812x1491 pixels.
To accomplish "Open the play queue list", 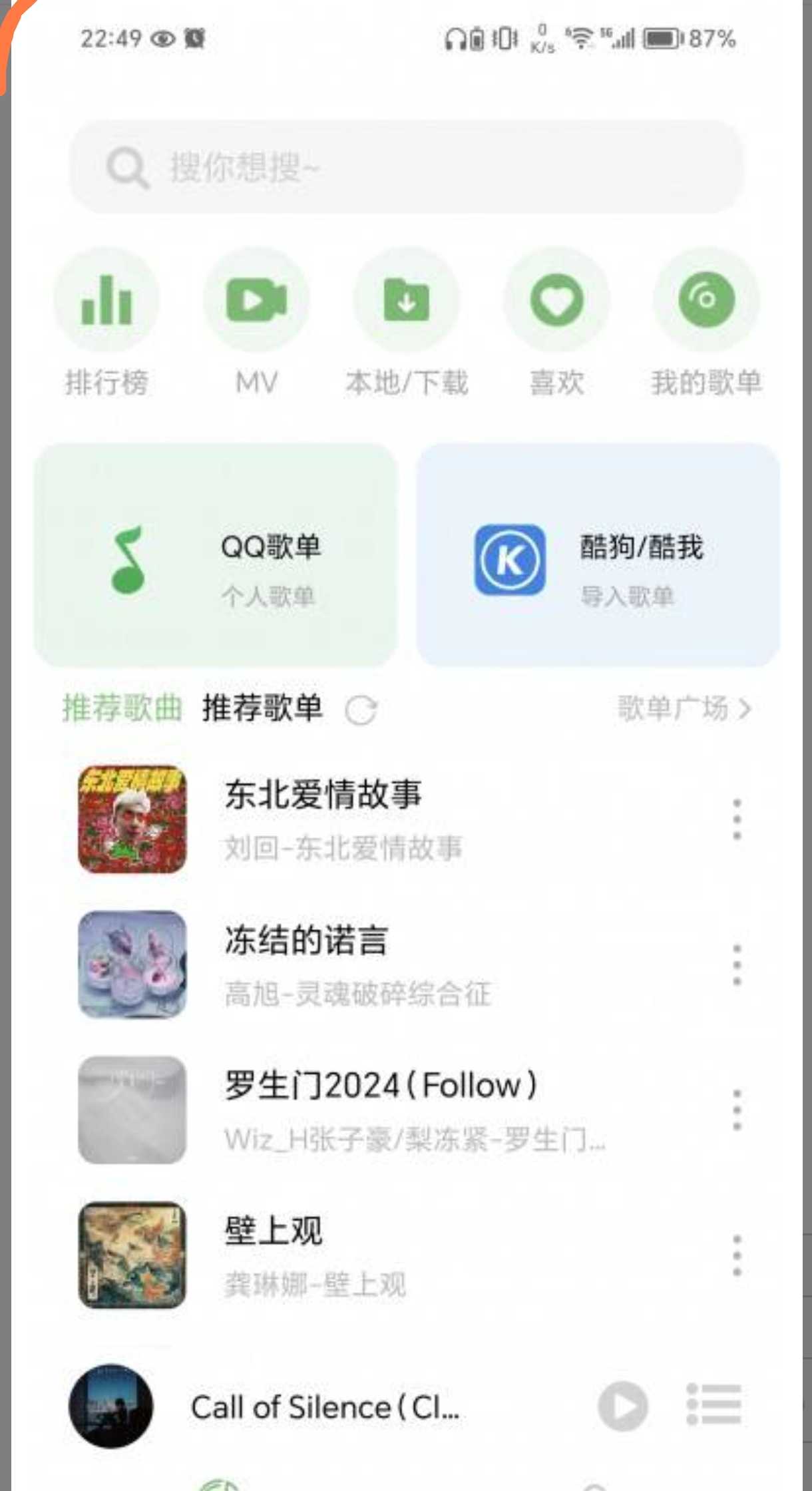I will (713, 1404).
